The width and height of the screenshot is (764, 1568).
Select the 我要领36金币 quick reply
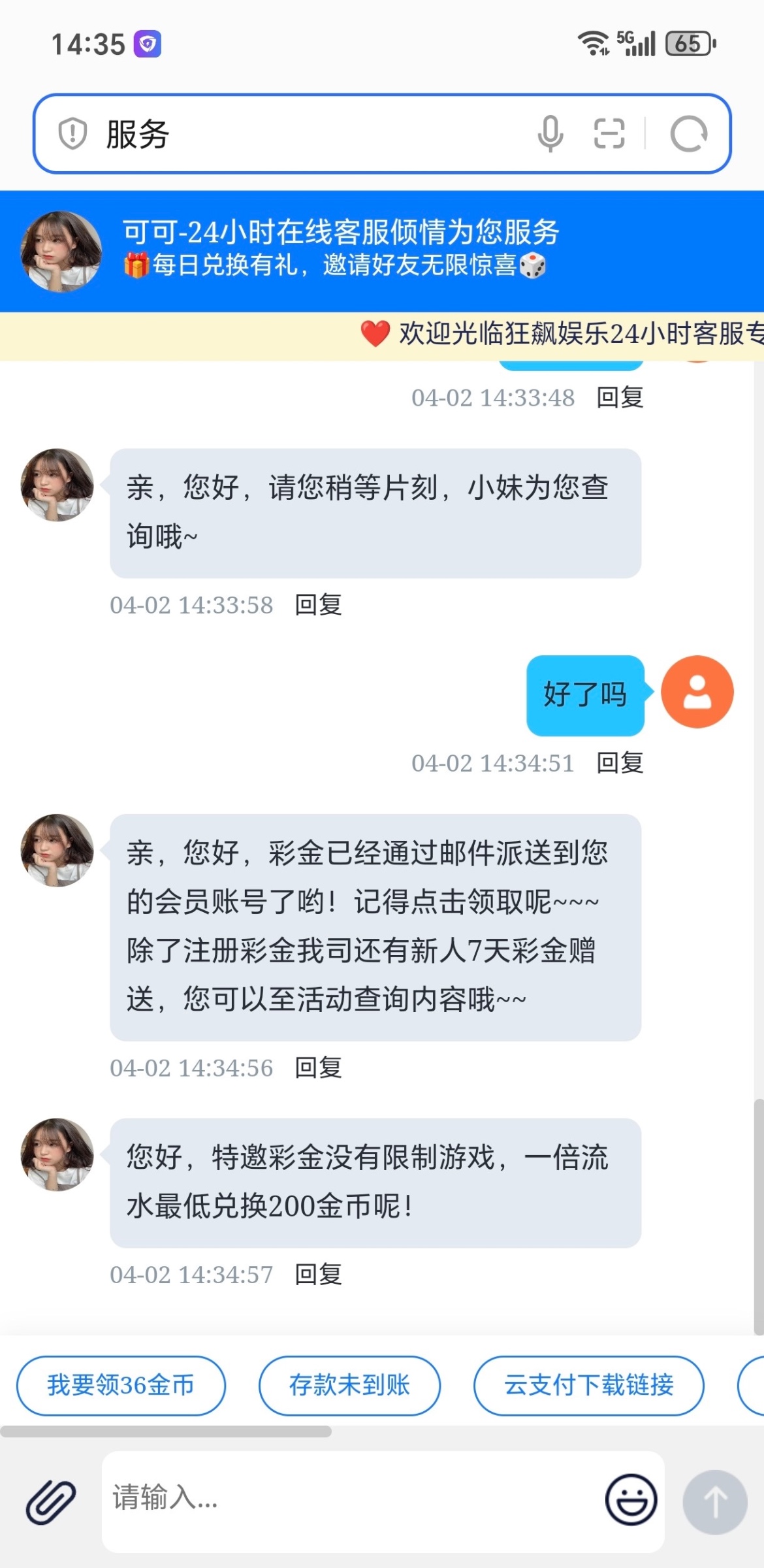pyautogui.click(x=121, y=1385)
